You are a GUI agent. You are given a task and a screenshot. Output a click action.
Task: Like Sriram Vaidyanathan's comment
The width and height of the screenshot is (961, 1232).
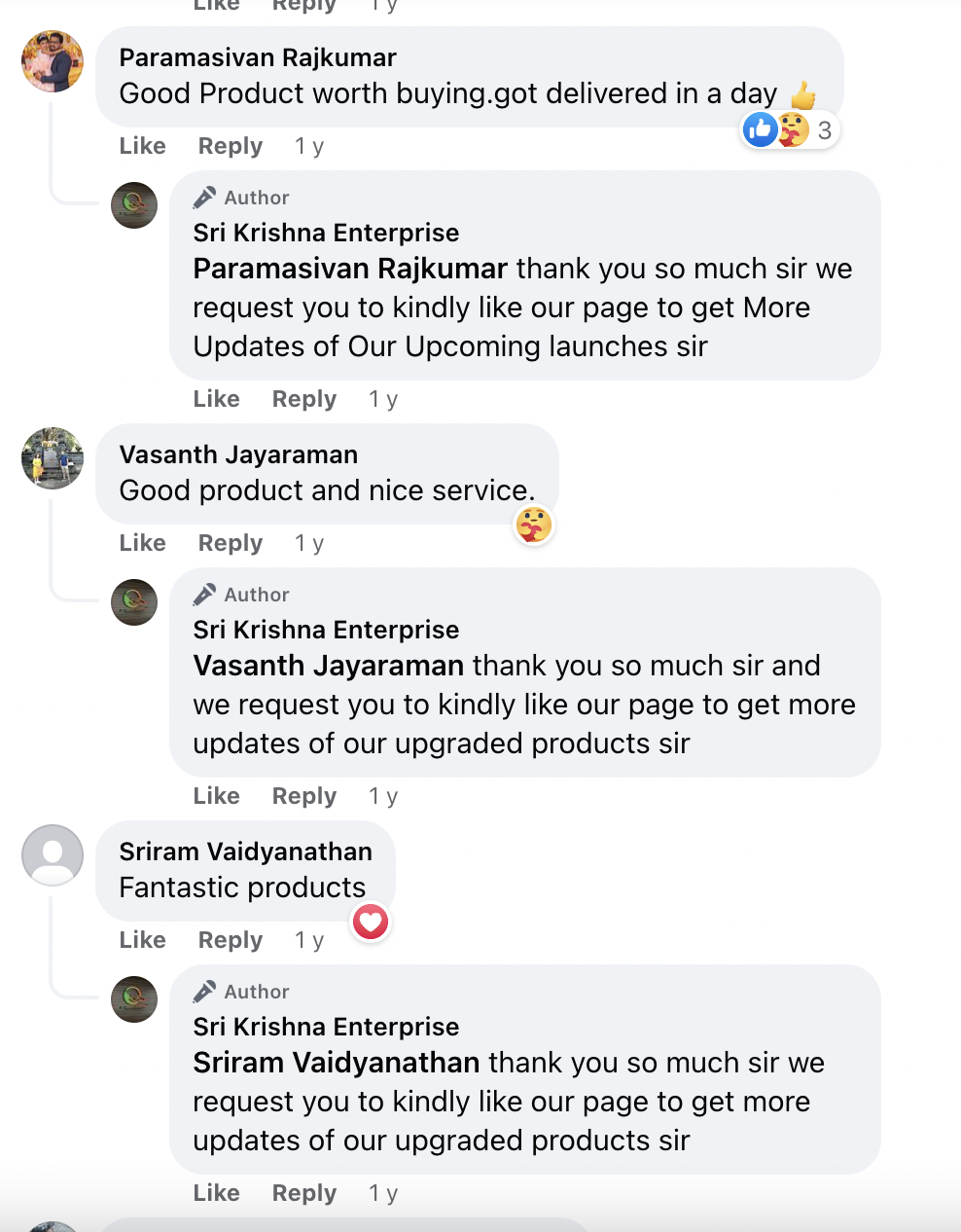[142, 940]
